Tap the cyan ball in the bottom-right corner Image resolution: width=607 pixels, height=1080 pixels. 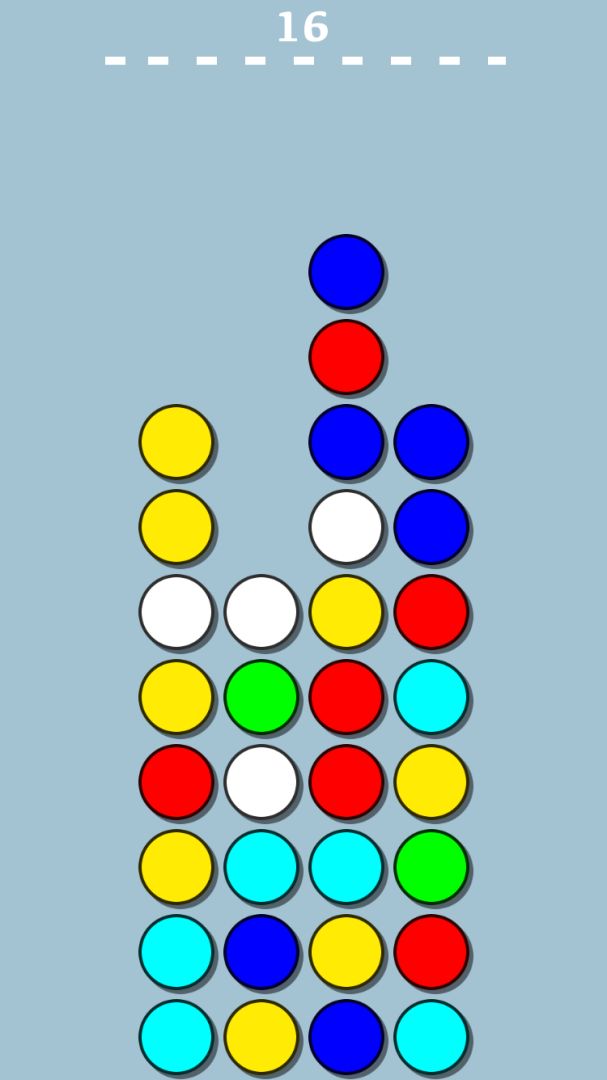click(431, 1036)
